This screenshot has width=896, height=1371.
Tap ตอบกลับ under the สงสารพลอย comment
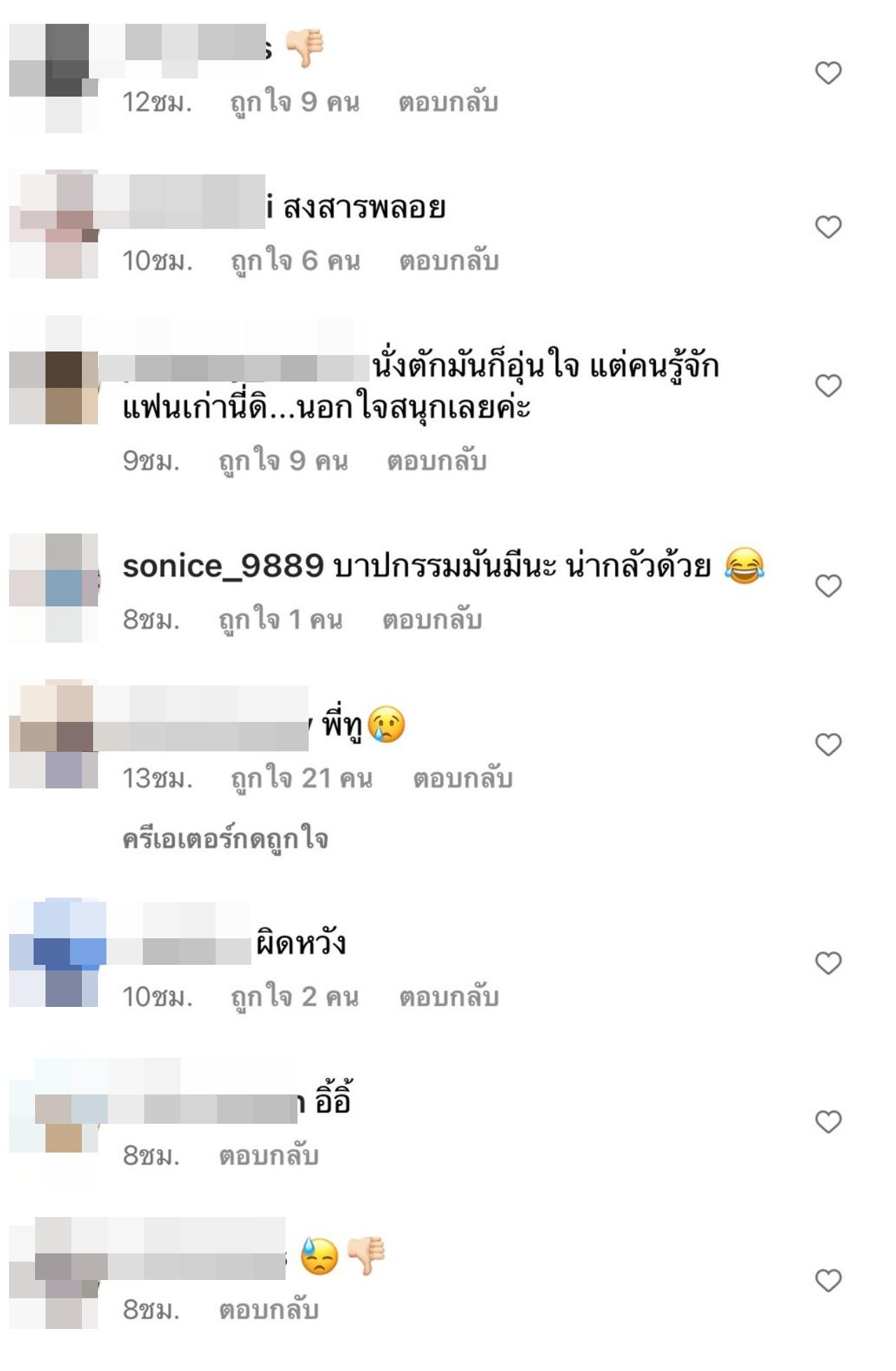[x=449, y=261]
